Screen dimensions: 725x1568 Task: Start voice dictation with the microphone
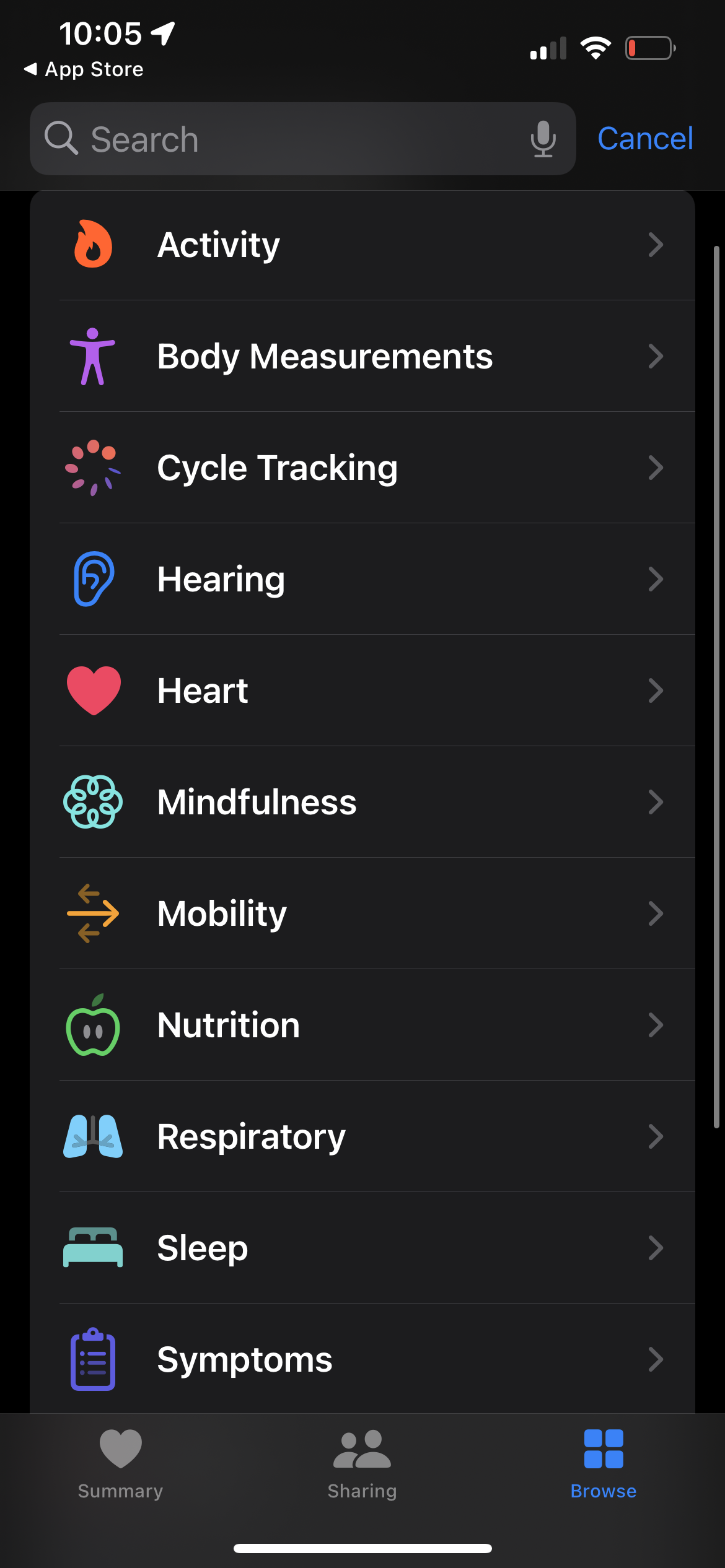(x=543, y=139)
